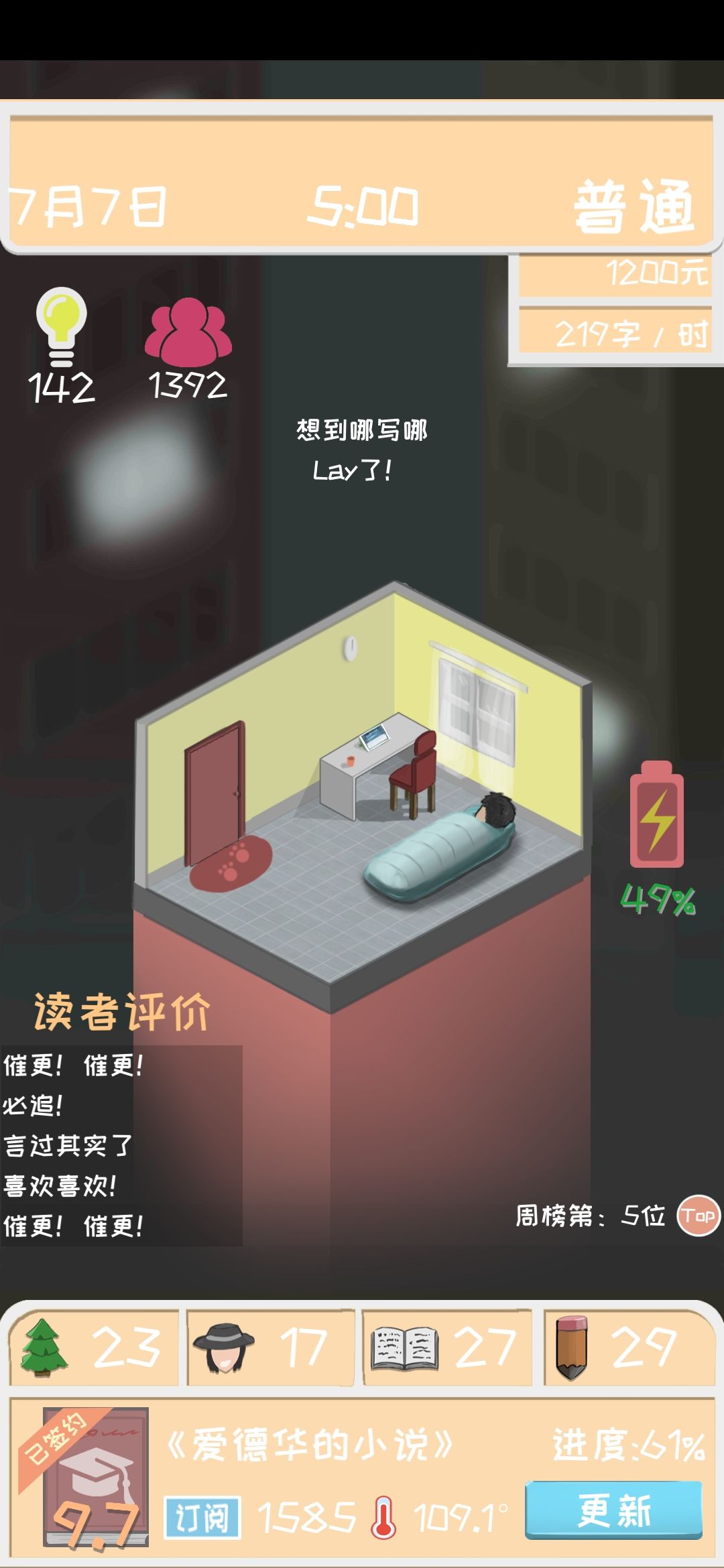Select the hat character attribute showing 17

coord(270,1347)
